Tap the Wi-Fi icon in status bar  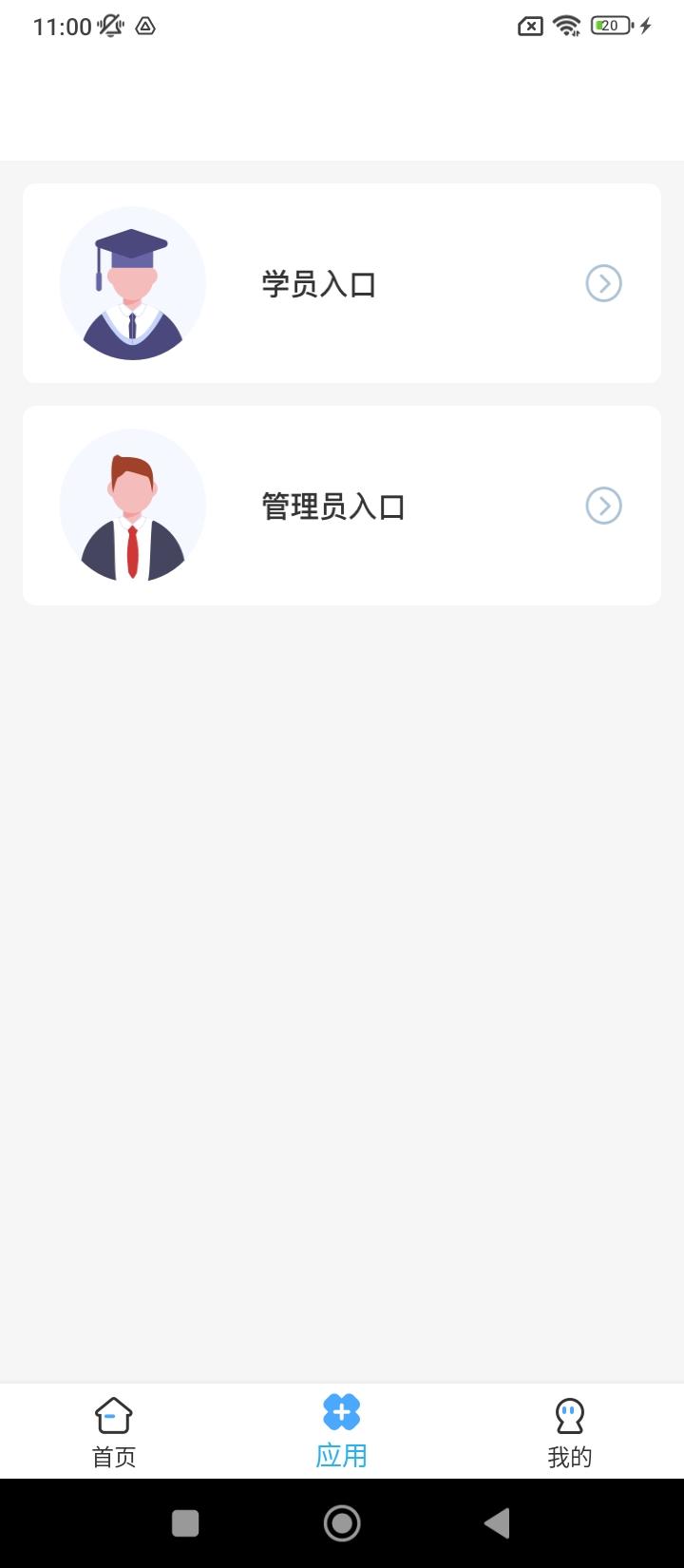point(567,26)
